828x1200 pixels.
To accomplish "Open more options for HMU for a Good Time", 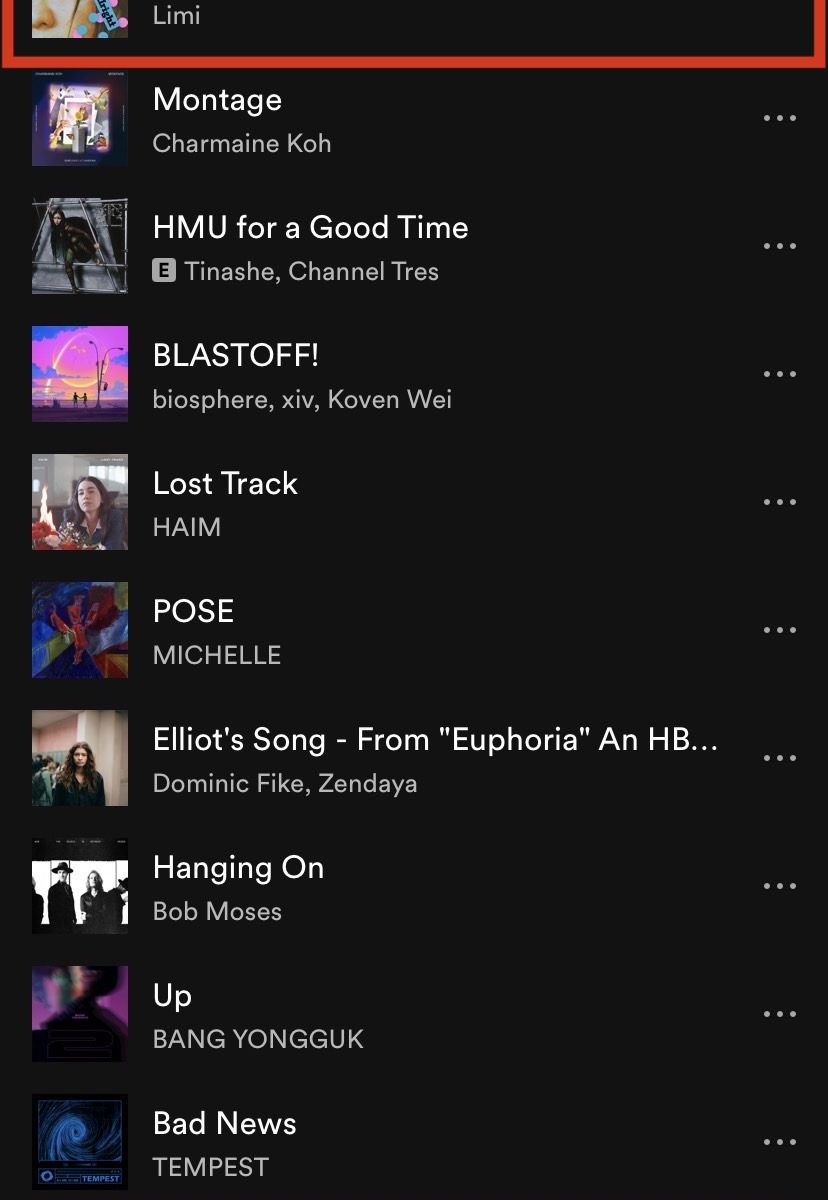I will [779, 246].
